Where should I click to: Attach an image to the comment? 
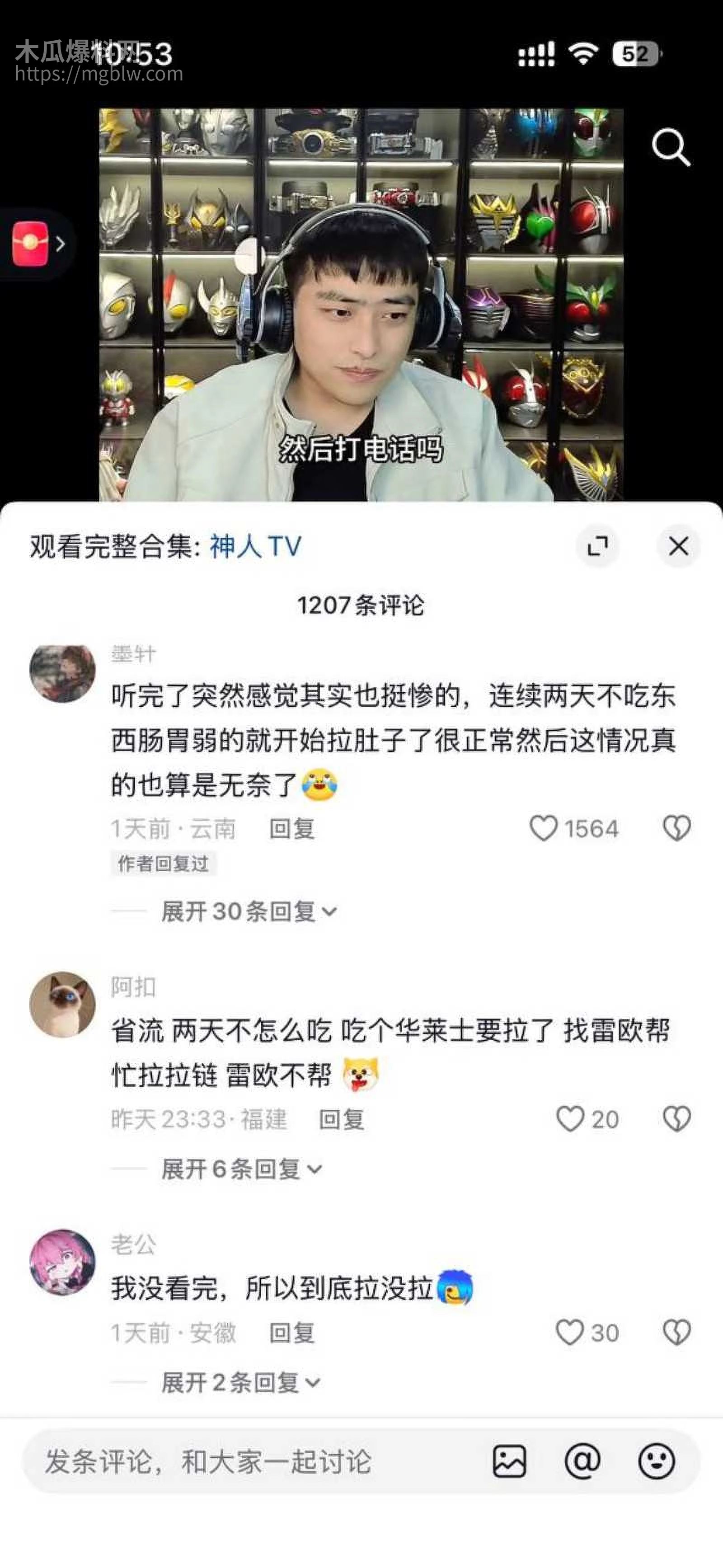(509, 1461)
